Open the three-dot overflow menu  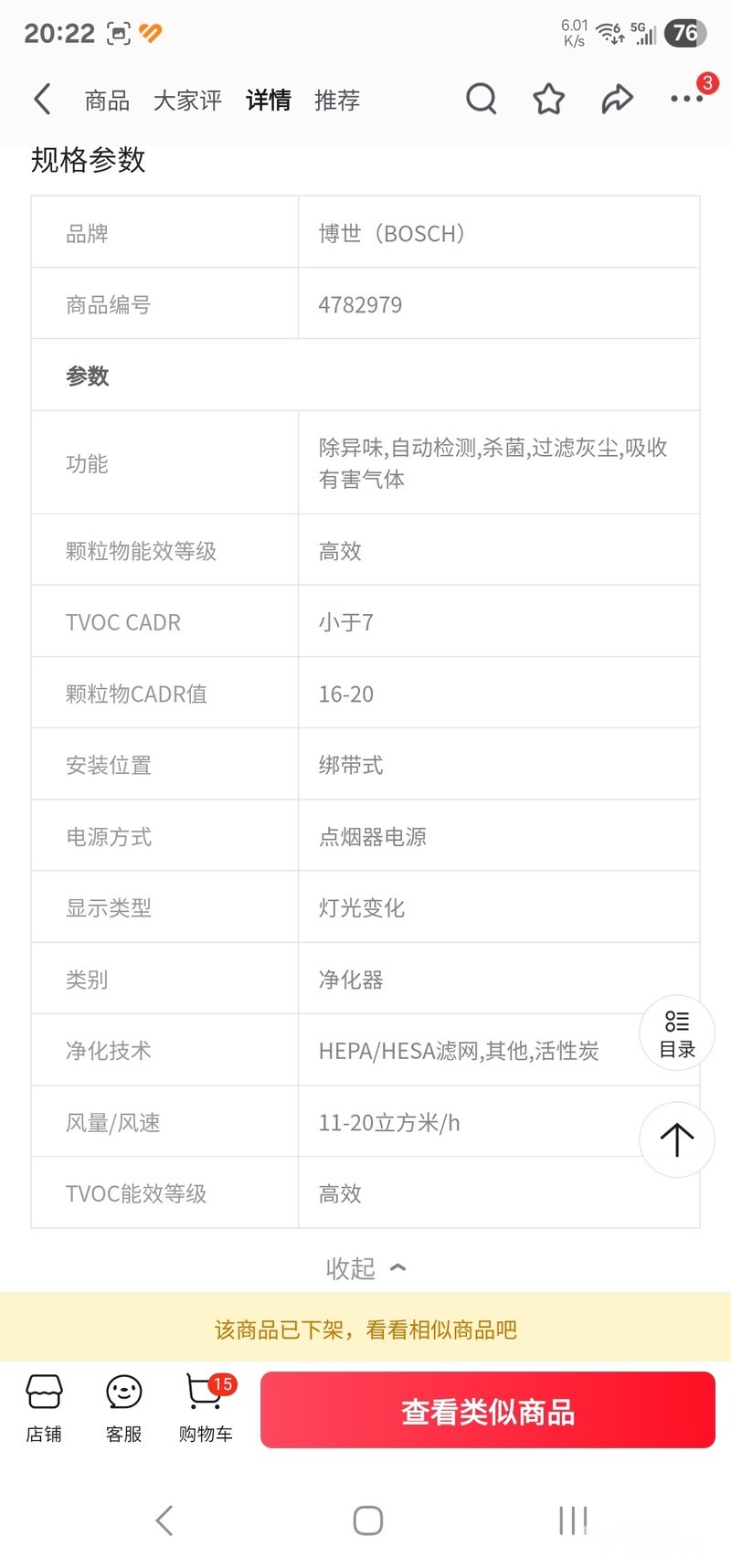686,99
